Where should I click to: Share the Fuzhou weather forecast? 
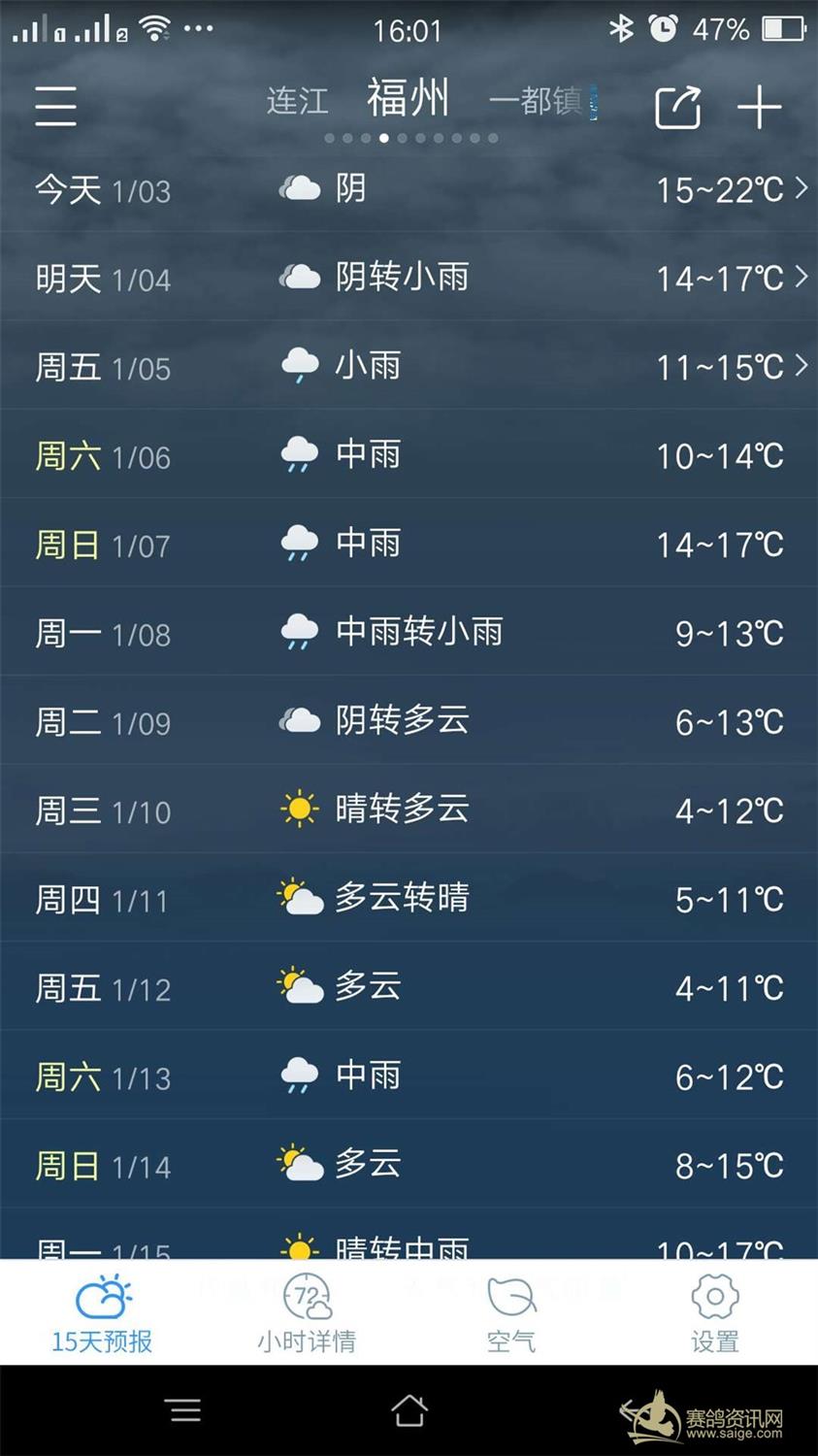(677, 107)
